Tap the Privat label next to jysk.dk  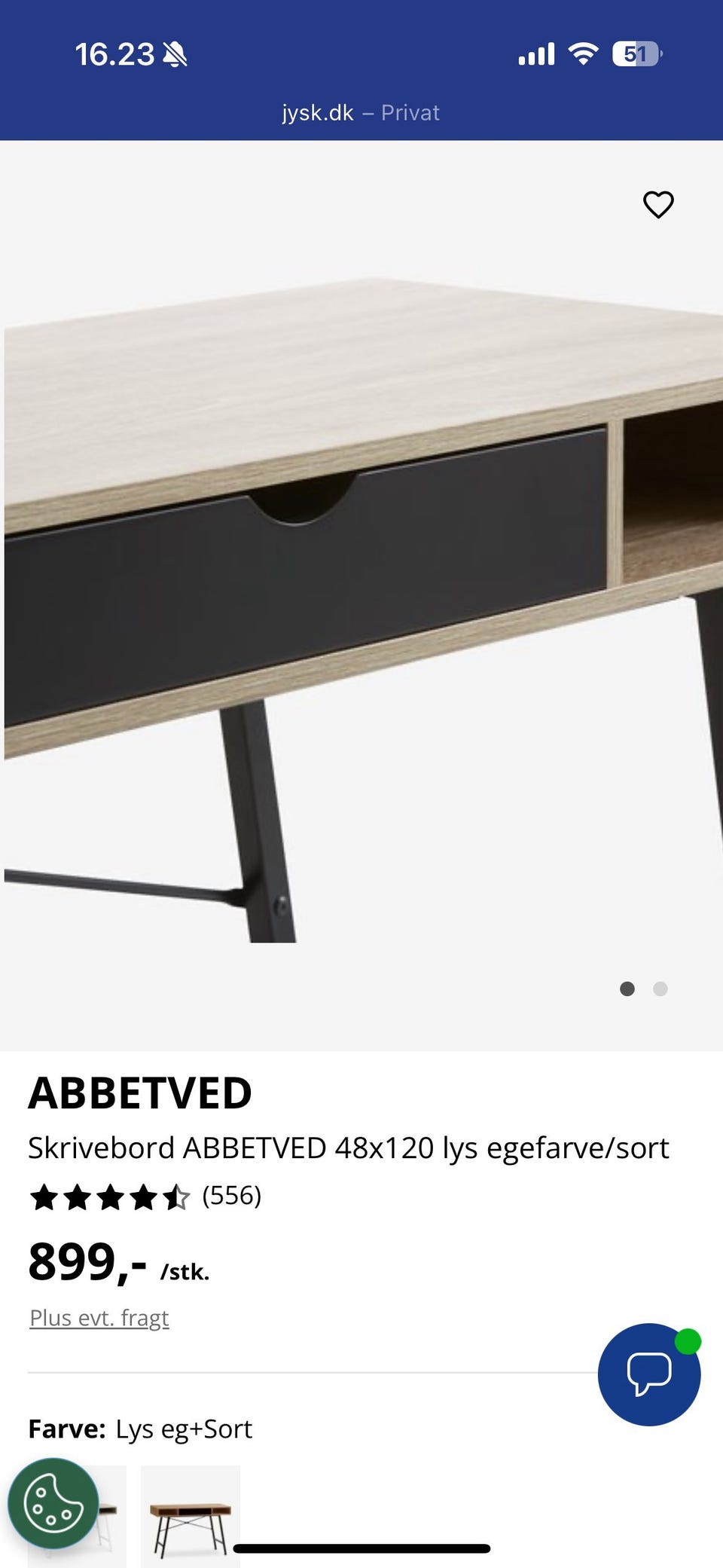click(410, 112)
